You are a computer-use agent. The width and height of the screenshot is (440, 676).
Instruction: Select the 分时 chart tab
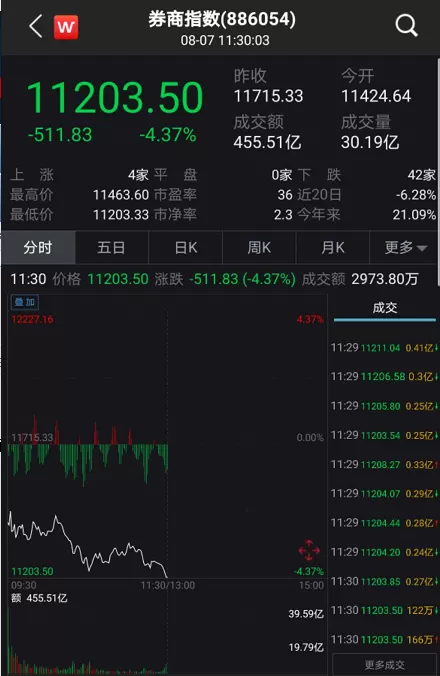click(38, 247)
